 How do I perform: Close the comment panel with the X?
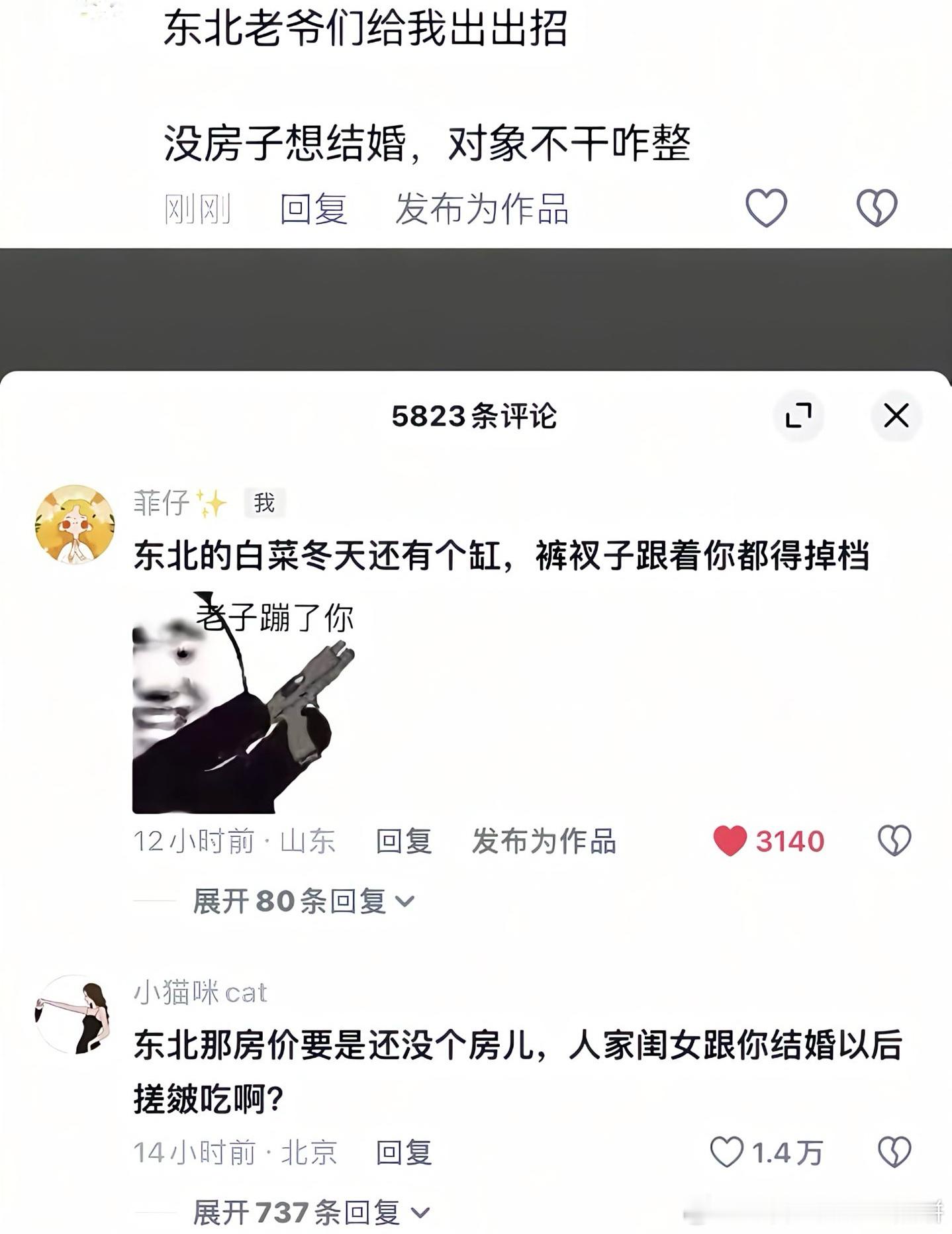pos(897,416)
